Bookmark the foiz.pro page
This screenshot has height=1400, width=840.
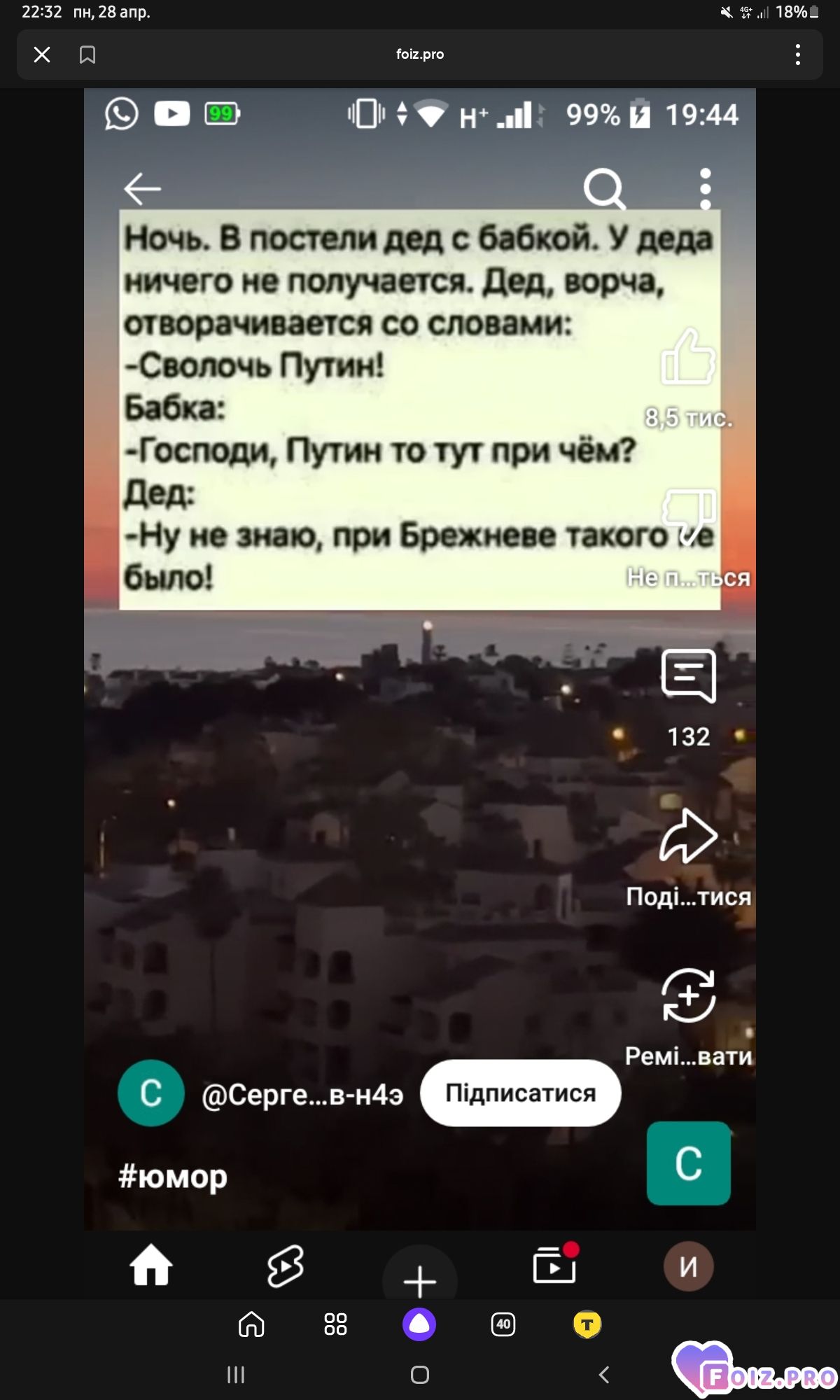click(x=87, y=55)
